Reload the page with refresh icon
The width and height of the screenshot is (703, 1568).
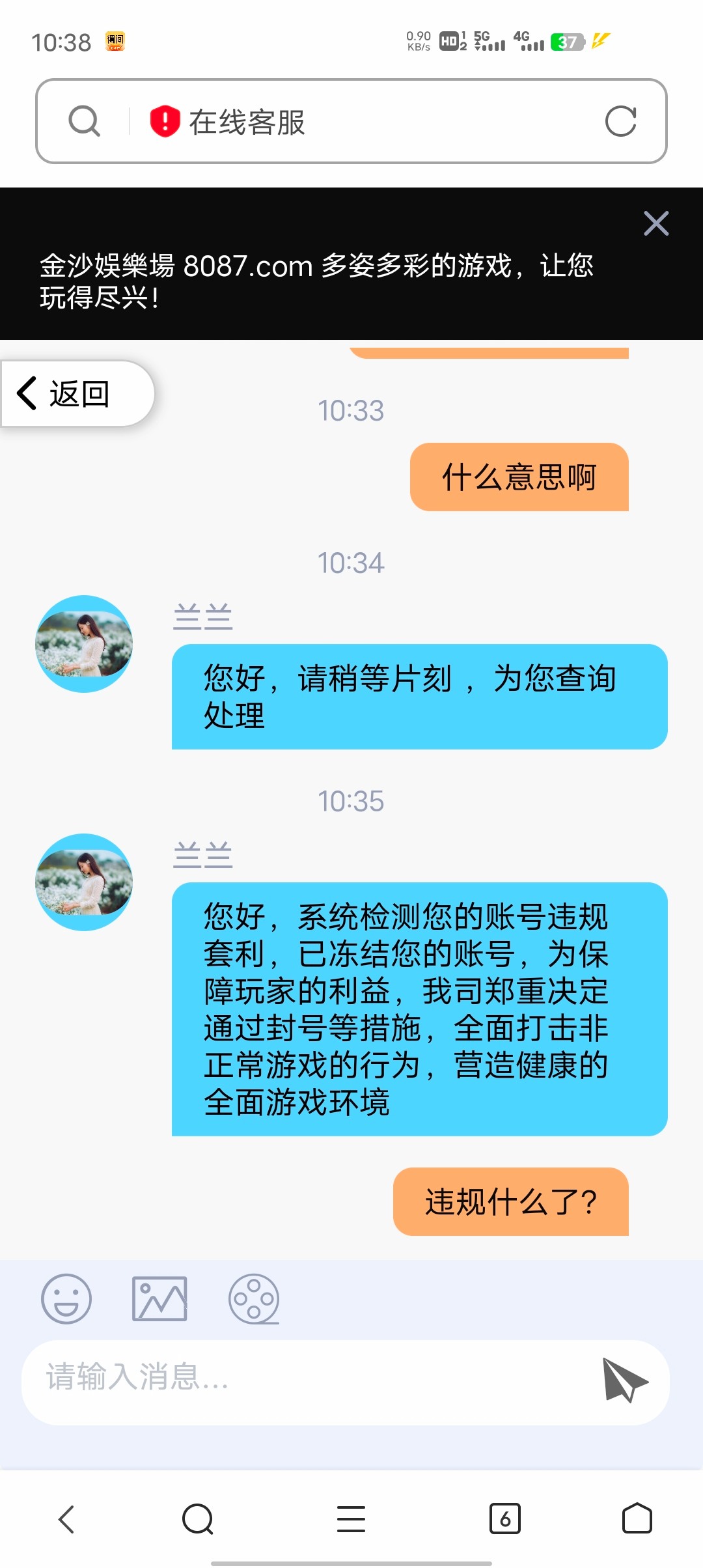620,121
